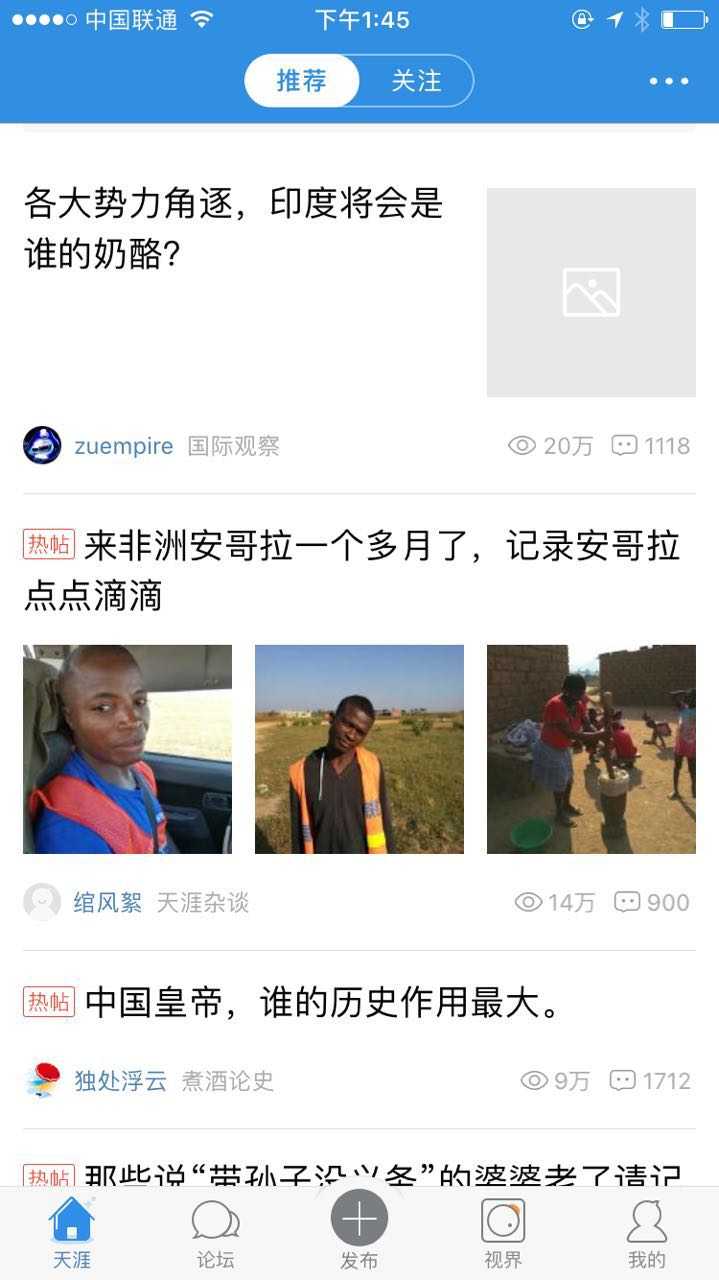The width and height of the screenshot is (719, 1280).
Task: Open the 我的 tab
Action: point(647,1234)
